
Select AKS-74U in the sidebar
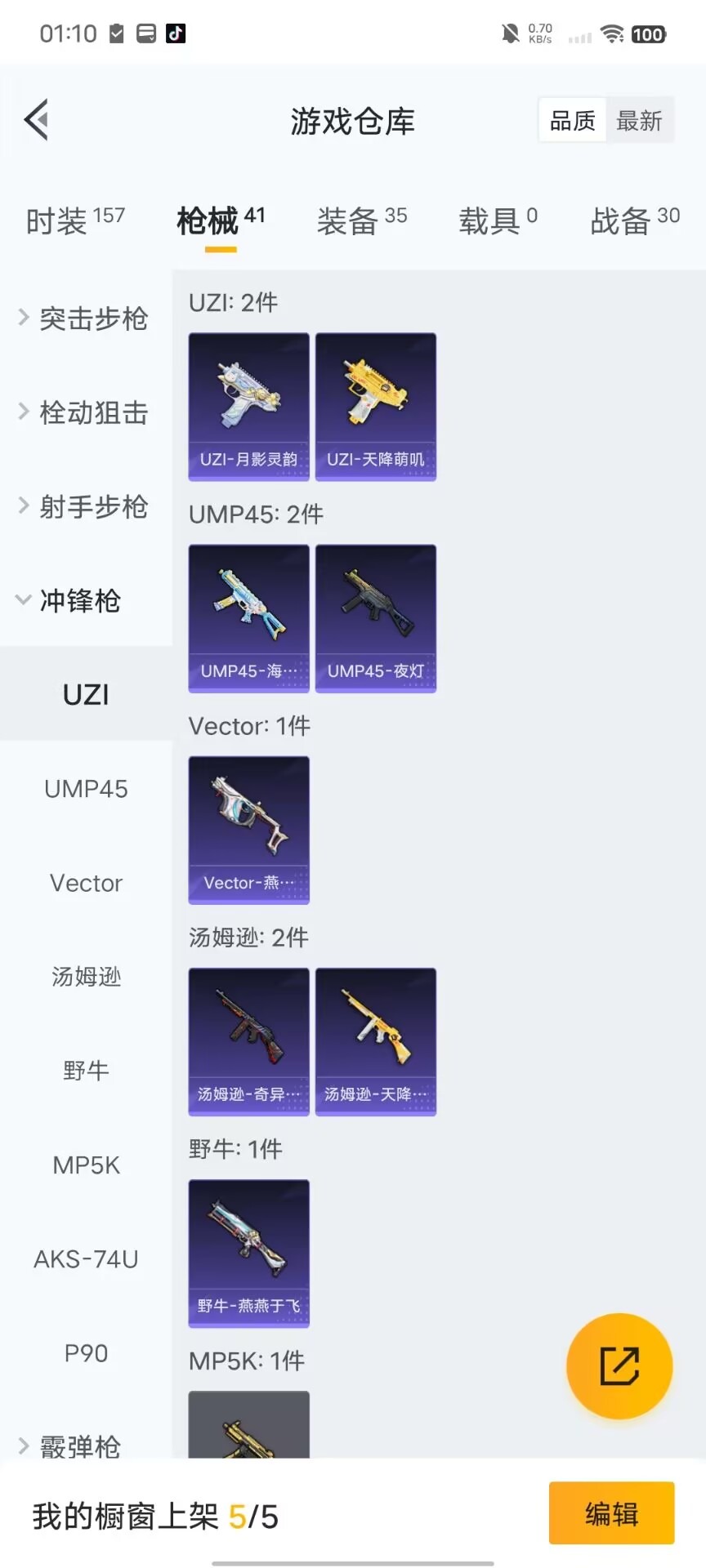point(86,1259)
